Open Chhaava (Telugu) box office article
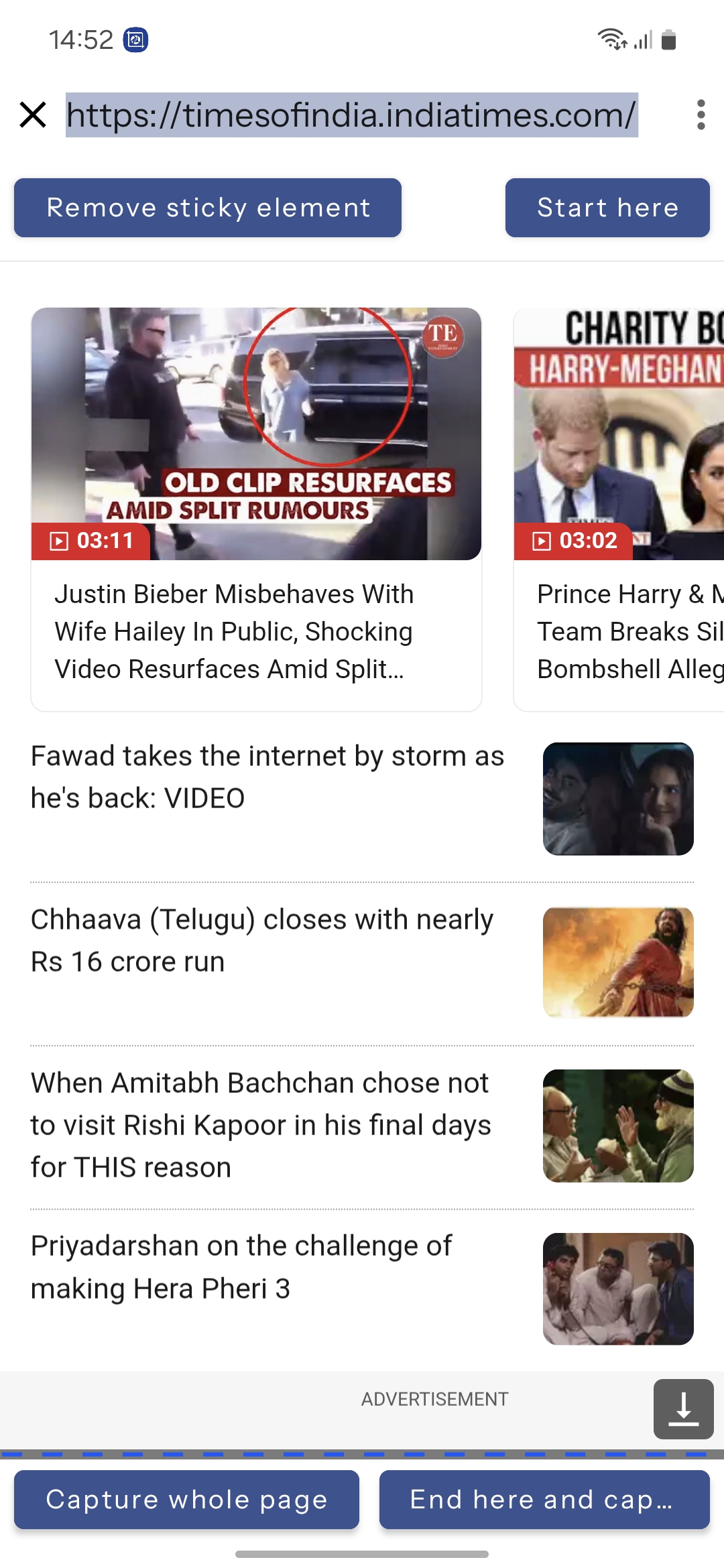This screenshot has width=724, height=1568. (x=263, y=941)
